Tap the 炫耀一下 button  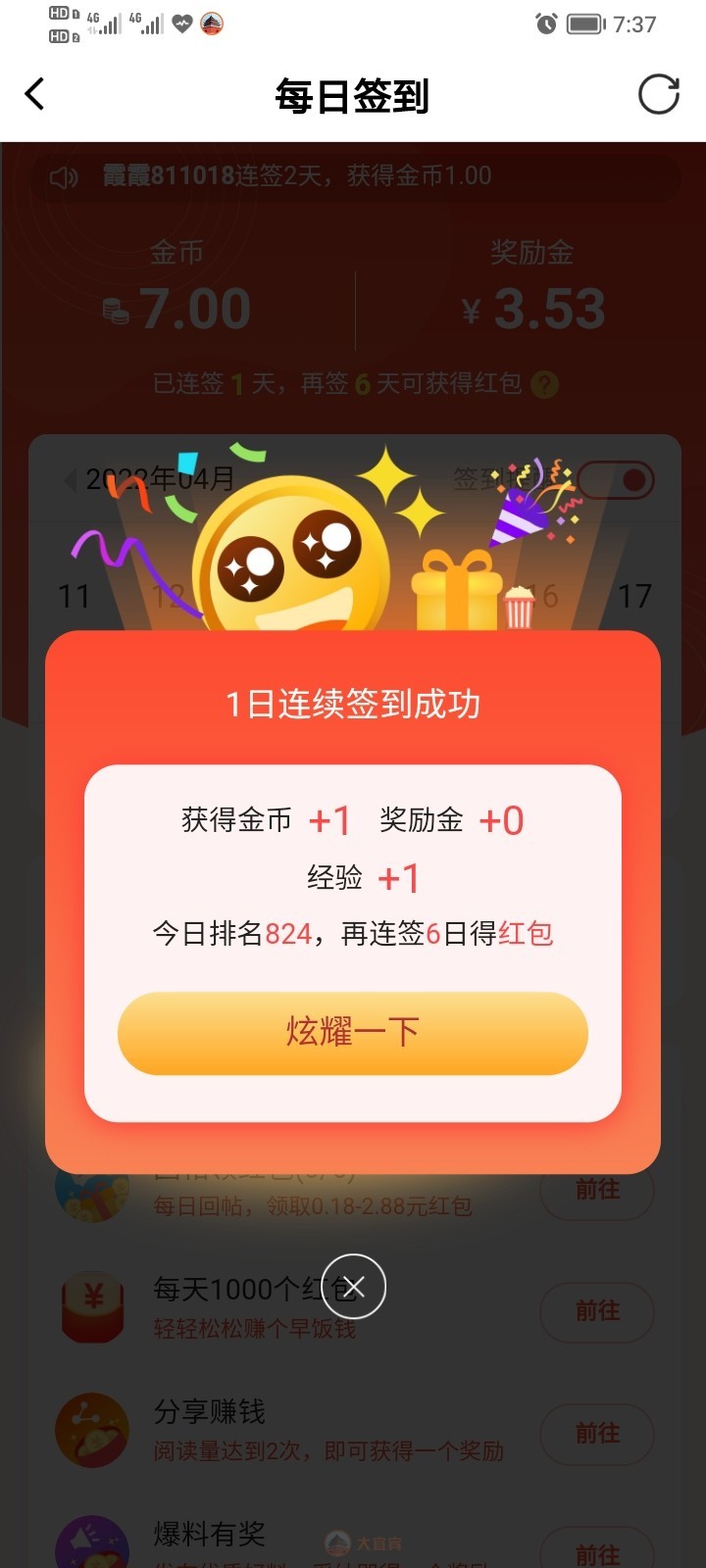(x=353, y=1033)
